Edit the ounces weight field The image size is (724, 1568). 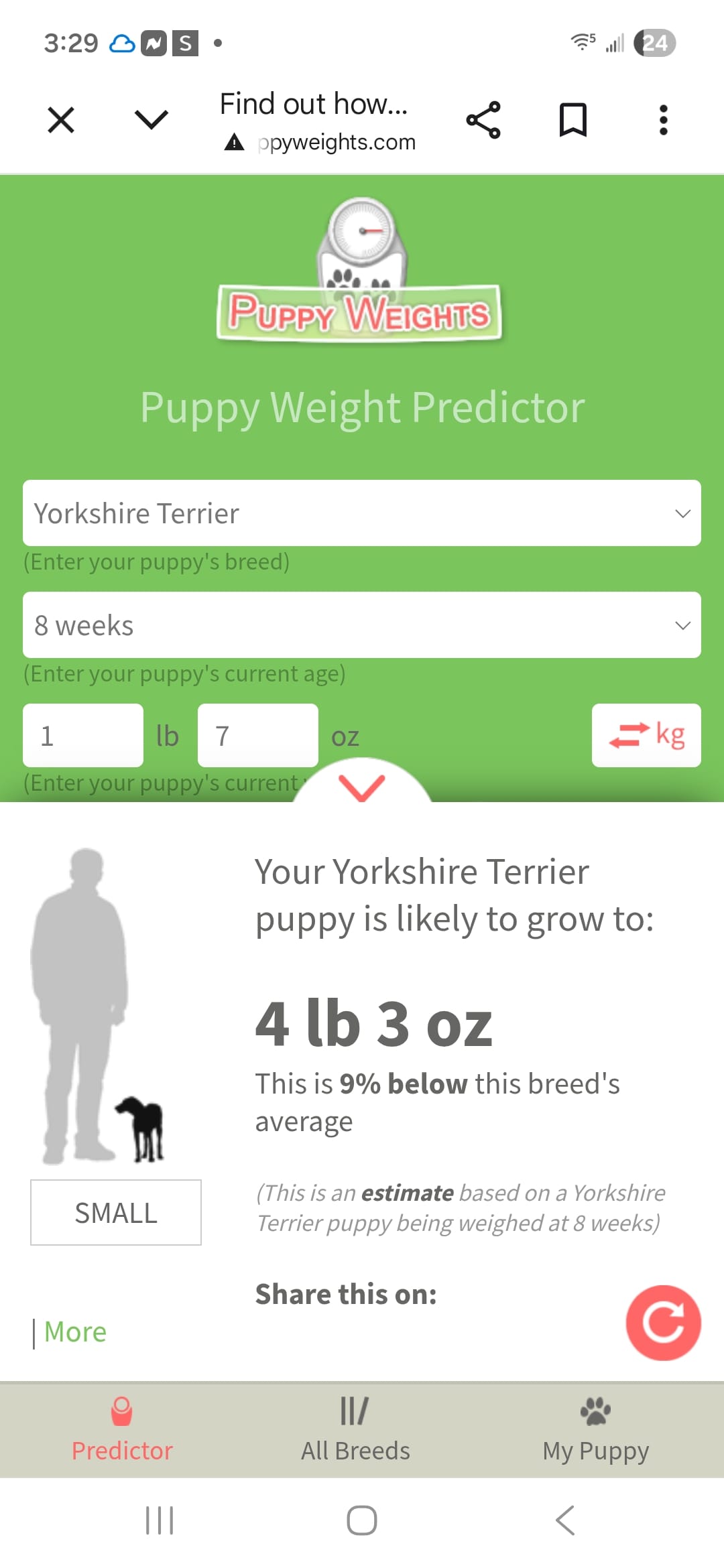(257, 736)
